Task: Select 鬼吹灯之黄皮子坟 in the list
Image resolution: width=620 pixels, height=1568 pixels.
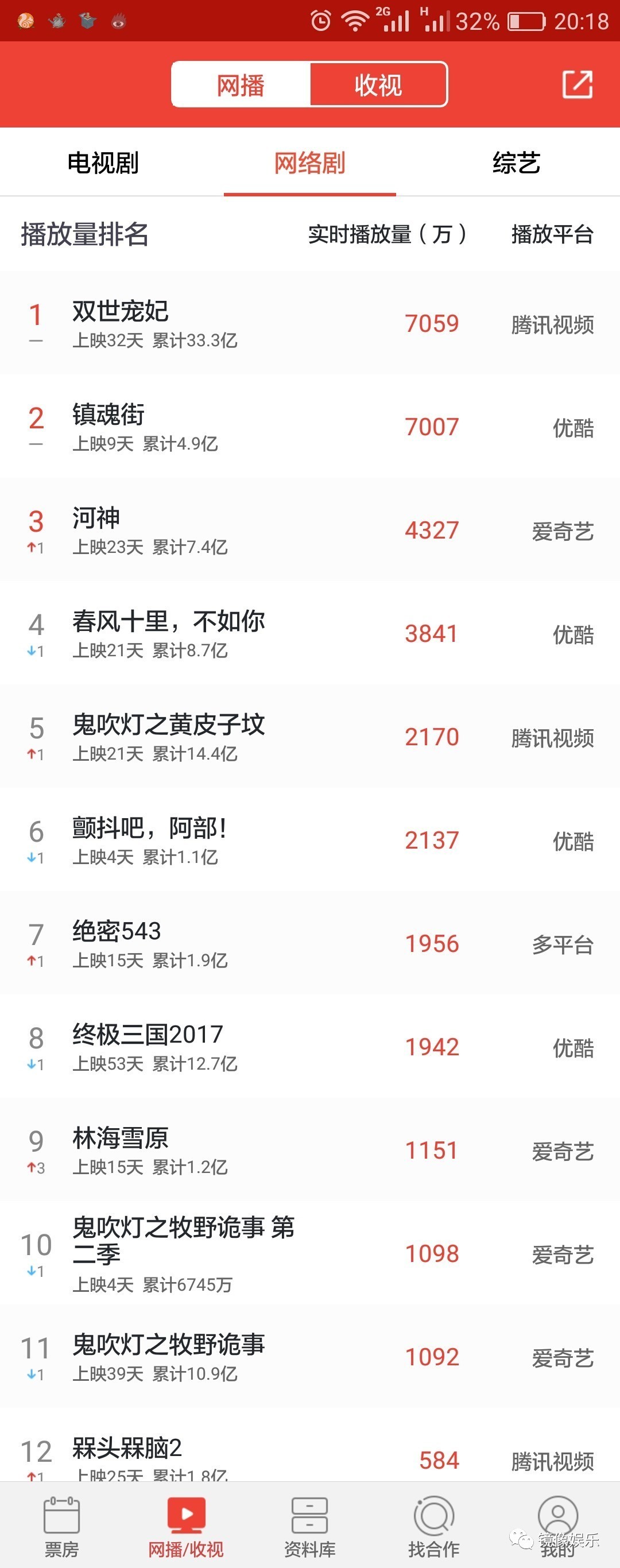Action: 309,737
